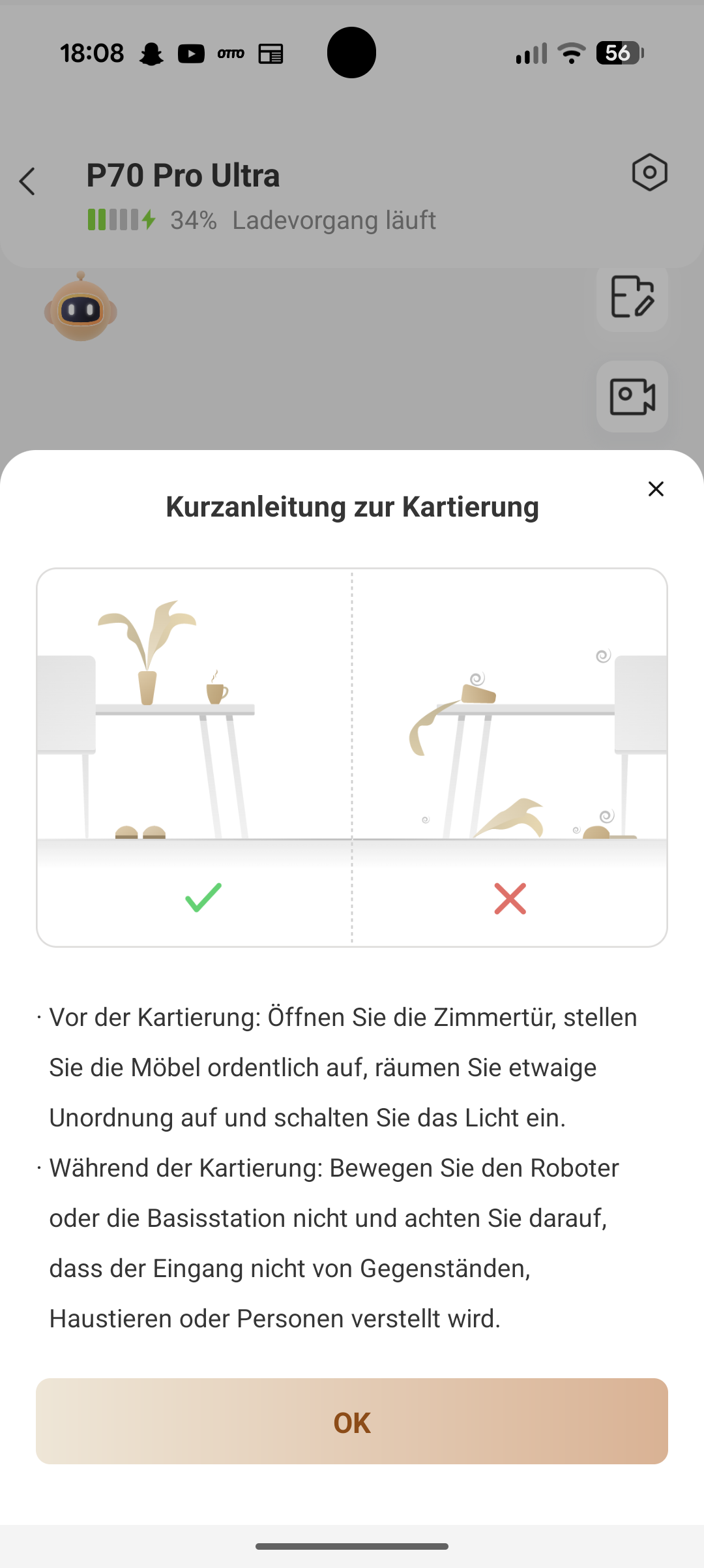Open the map edit icon
The height and width of the screenshot is (1568, 704).
click(x=632, y=297)
